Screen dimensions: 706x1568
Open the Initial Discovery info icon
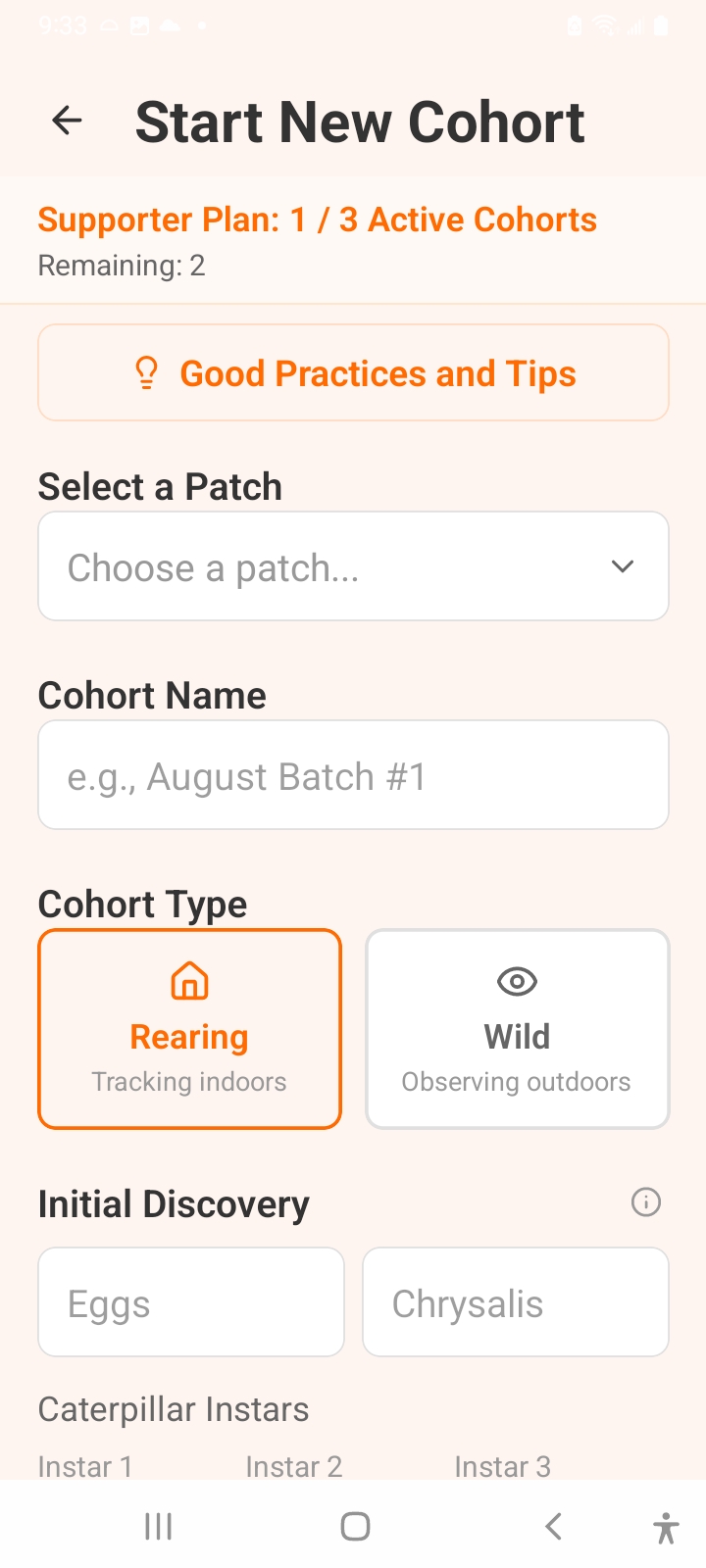click(x=645, y=1201)
